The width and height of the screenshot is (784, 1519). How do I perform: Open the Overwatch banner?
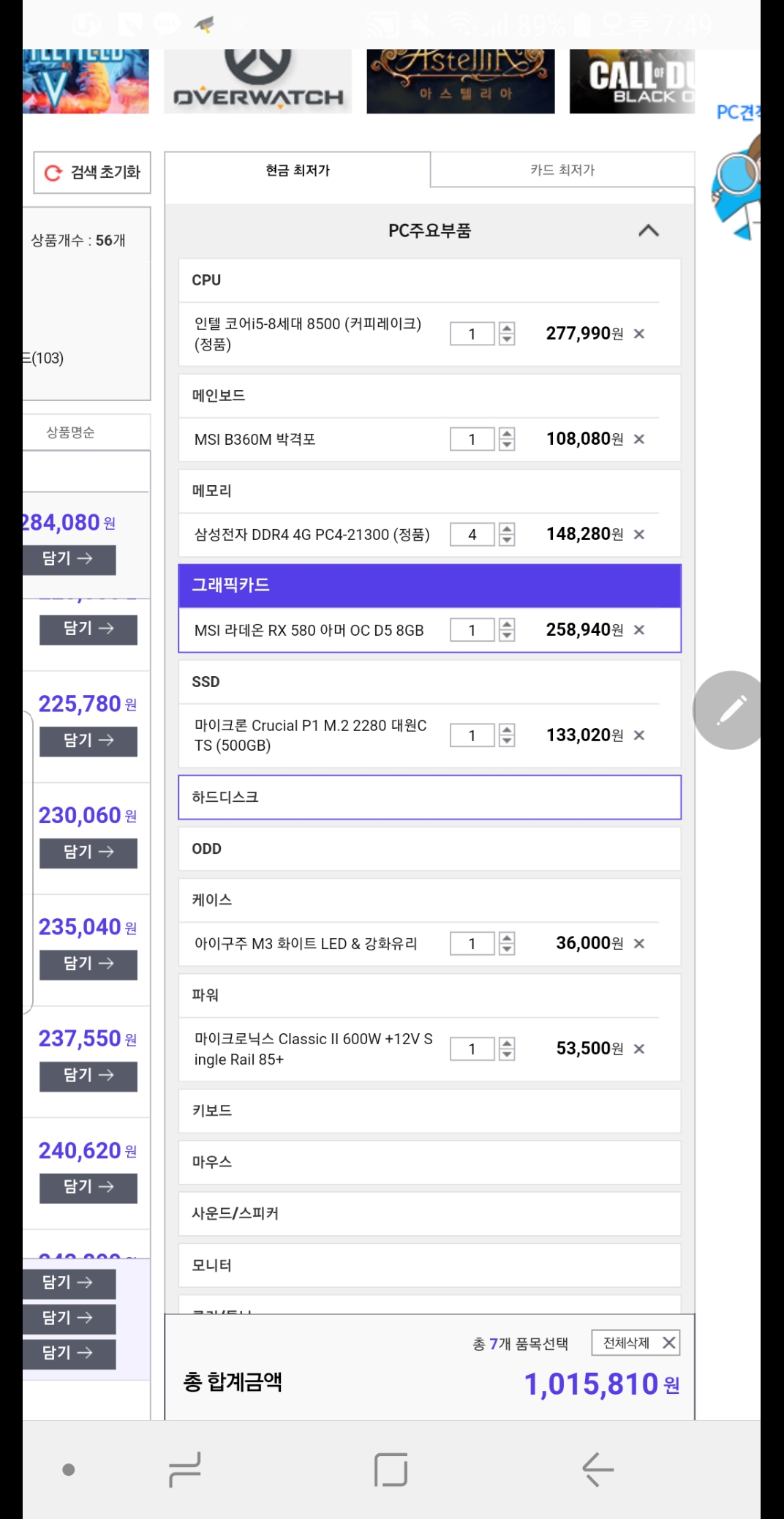coord(257,80)
